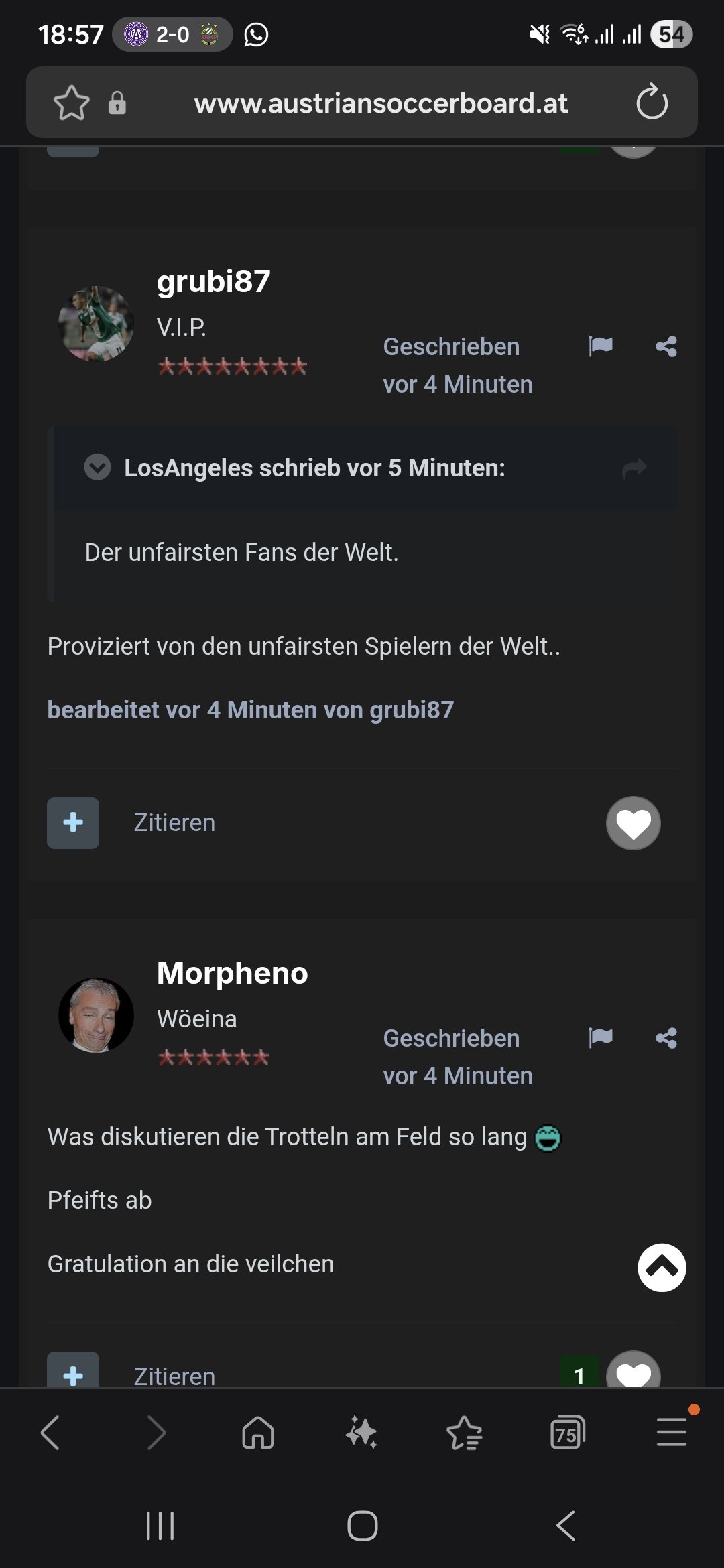Open the browser tabs overview
Image resolution: width=724 pixels, height=1568 pixels.
coord(567,1433)
